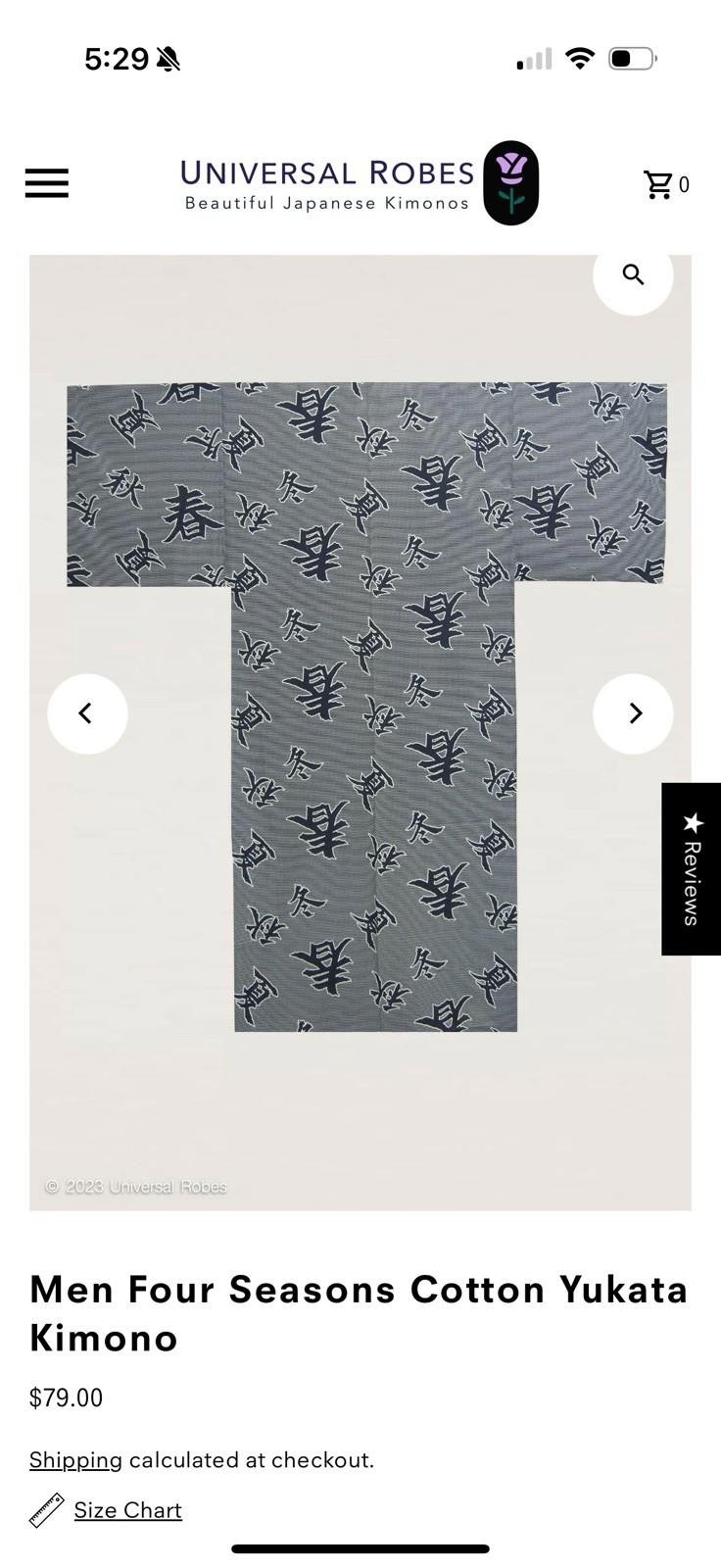Open the hamburger navigation menu
Image resolution: width=721 pixels, height=1568 pixels.
pyautogui.click(x=47, y=183)
